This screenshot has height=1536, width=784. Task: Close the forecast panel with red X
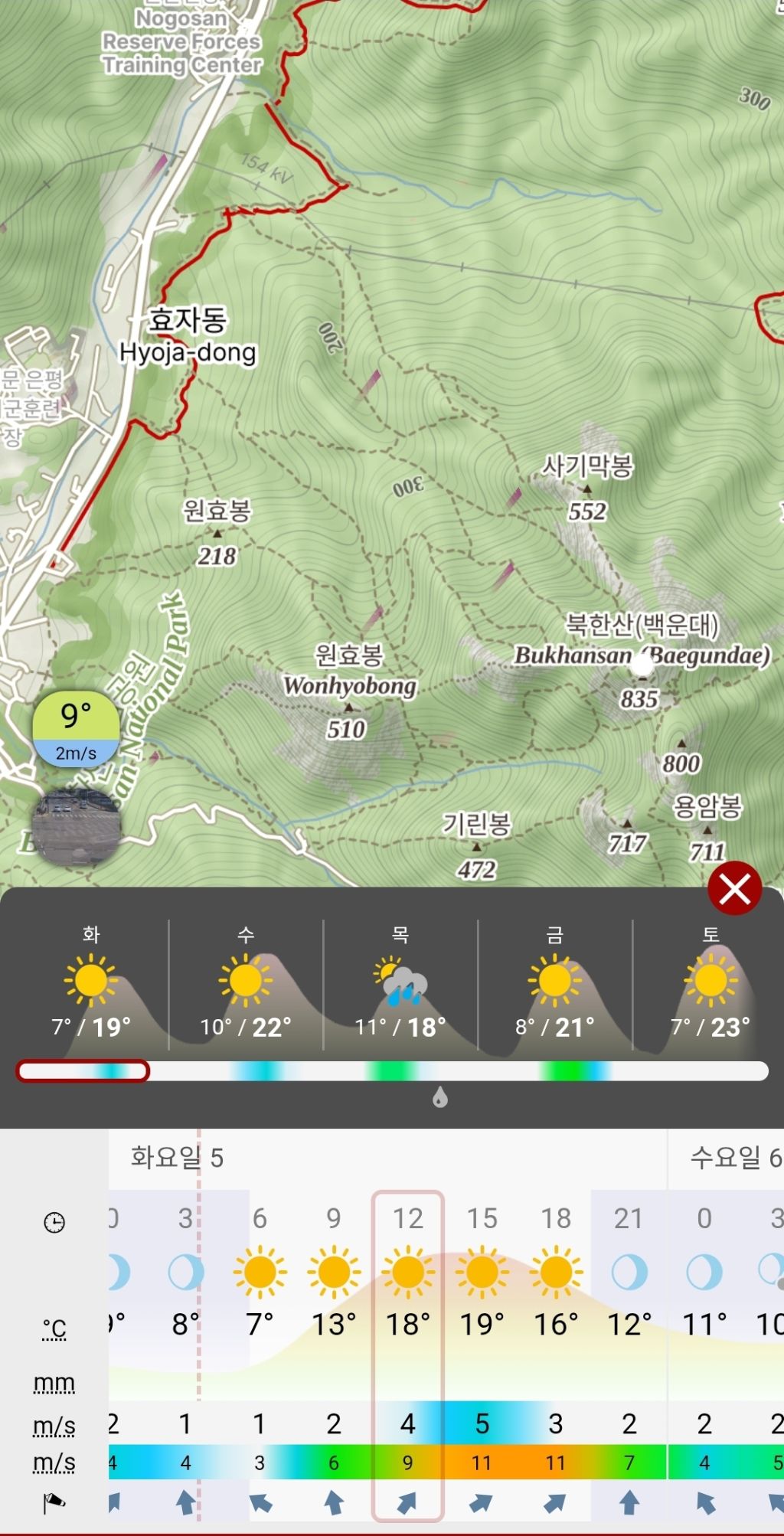tap(734, 888)
